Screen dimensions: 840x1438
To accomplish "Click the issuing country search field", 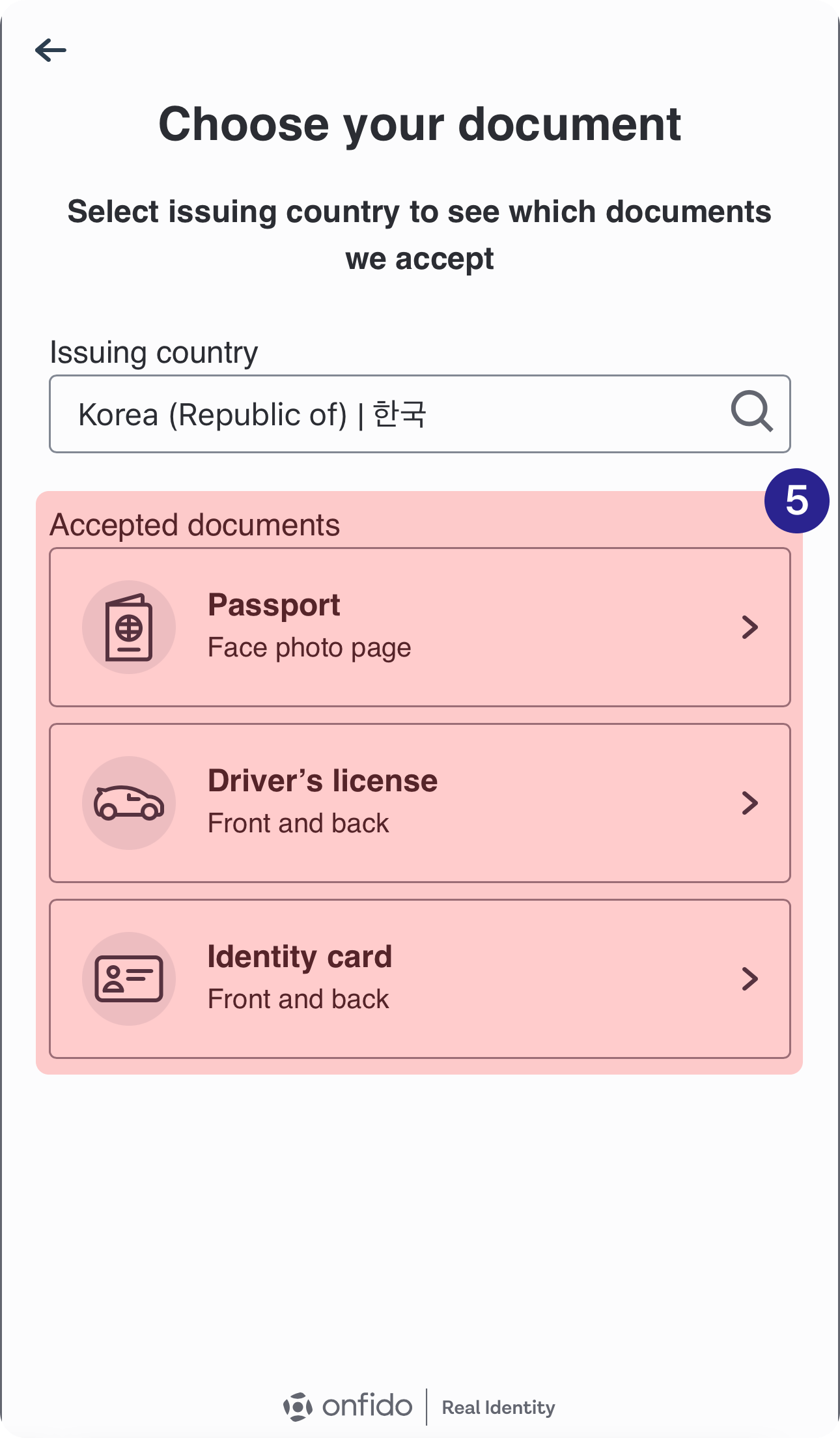I will point(420,414).
